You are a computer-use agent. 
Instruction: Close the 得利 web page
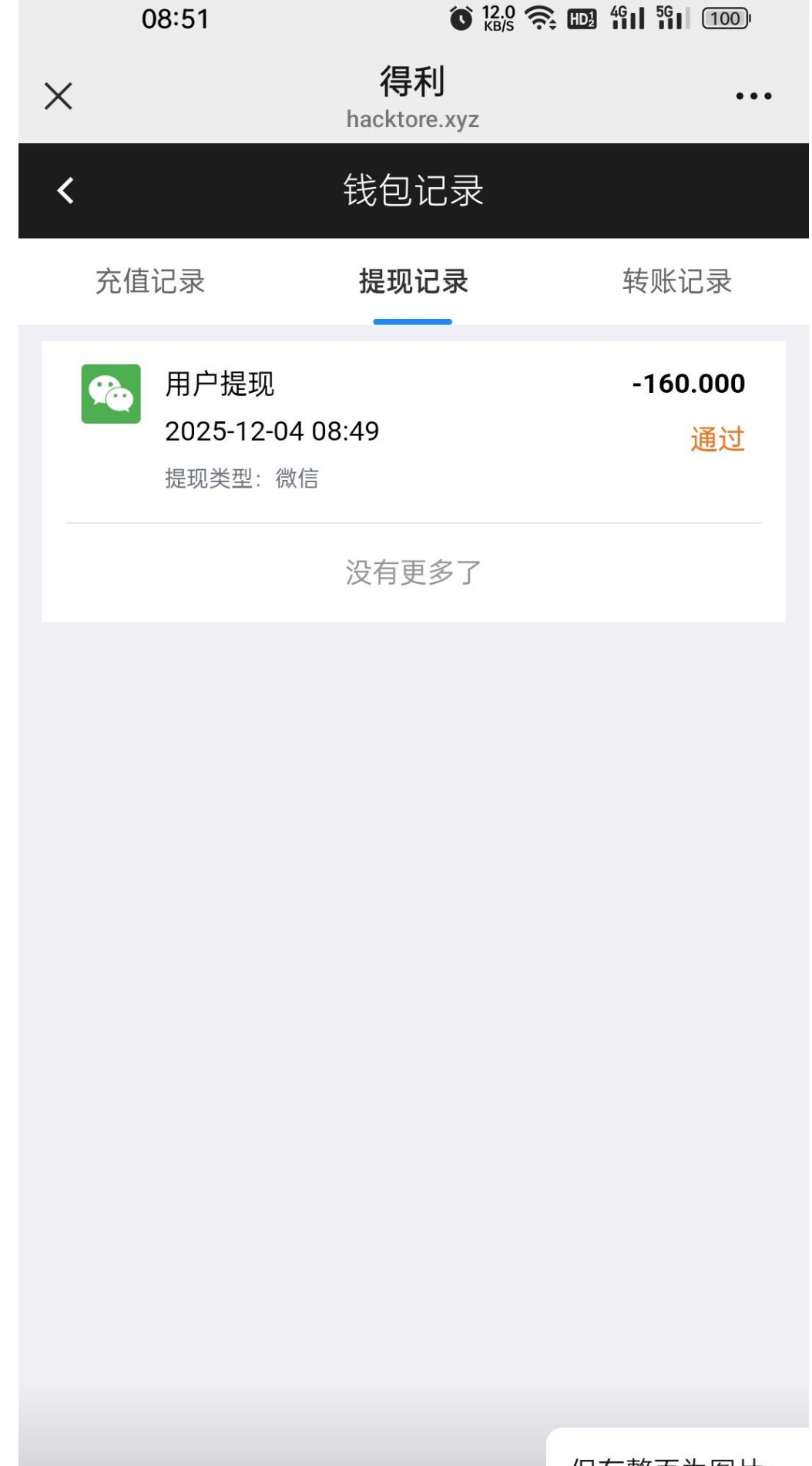(59, 96)
